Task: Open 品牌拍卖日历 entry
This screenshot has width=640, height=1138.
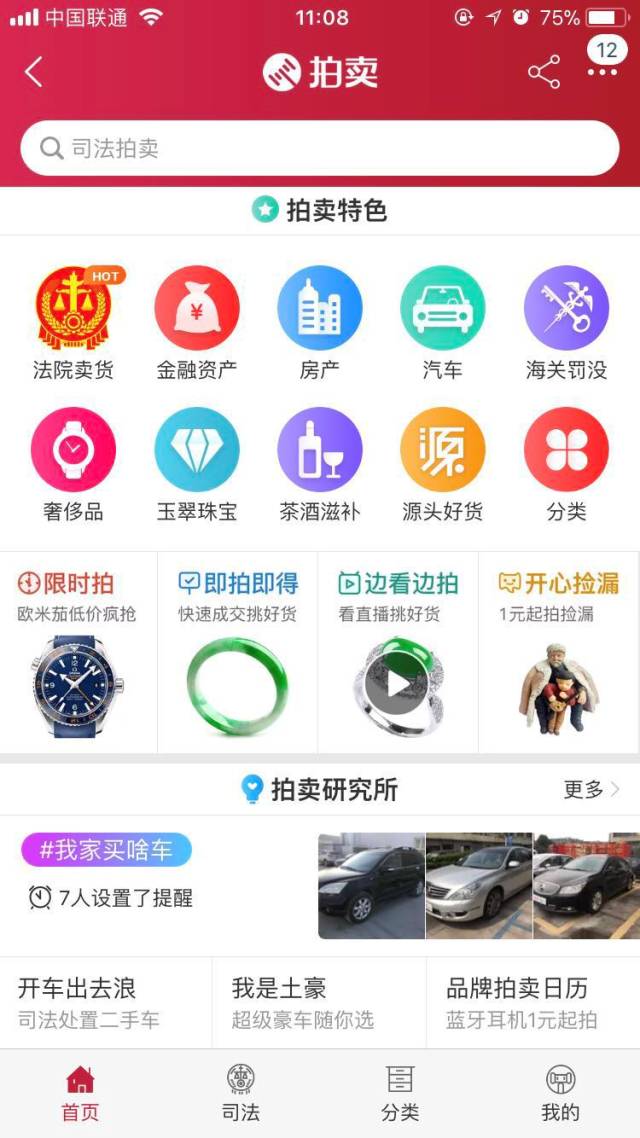Action: click(533, 1002)
